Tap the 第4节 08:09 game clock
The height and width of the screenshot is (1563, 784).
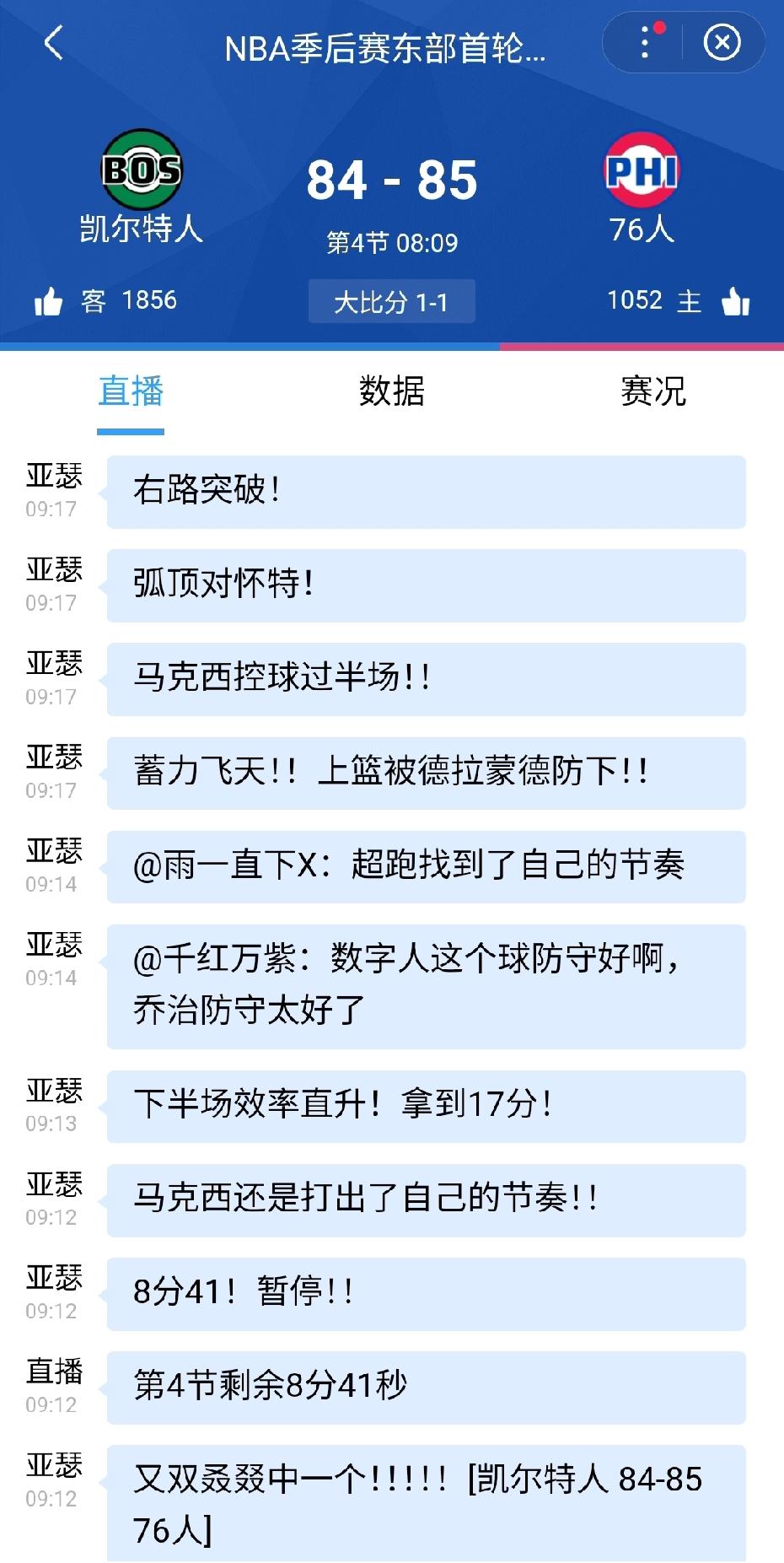click(x=392, y=242)
